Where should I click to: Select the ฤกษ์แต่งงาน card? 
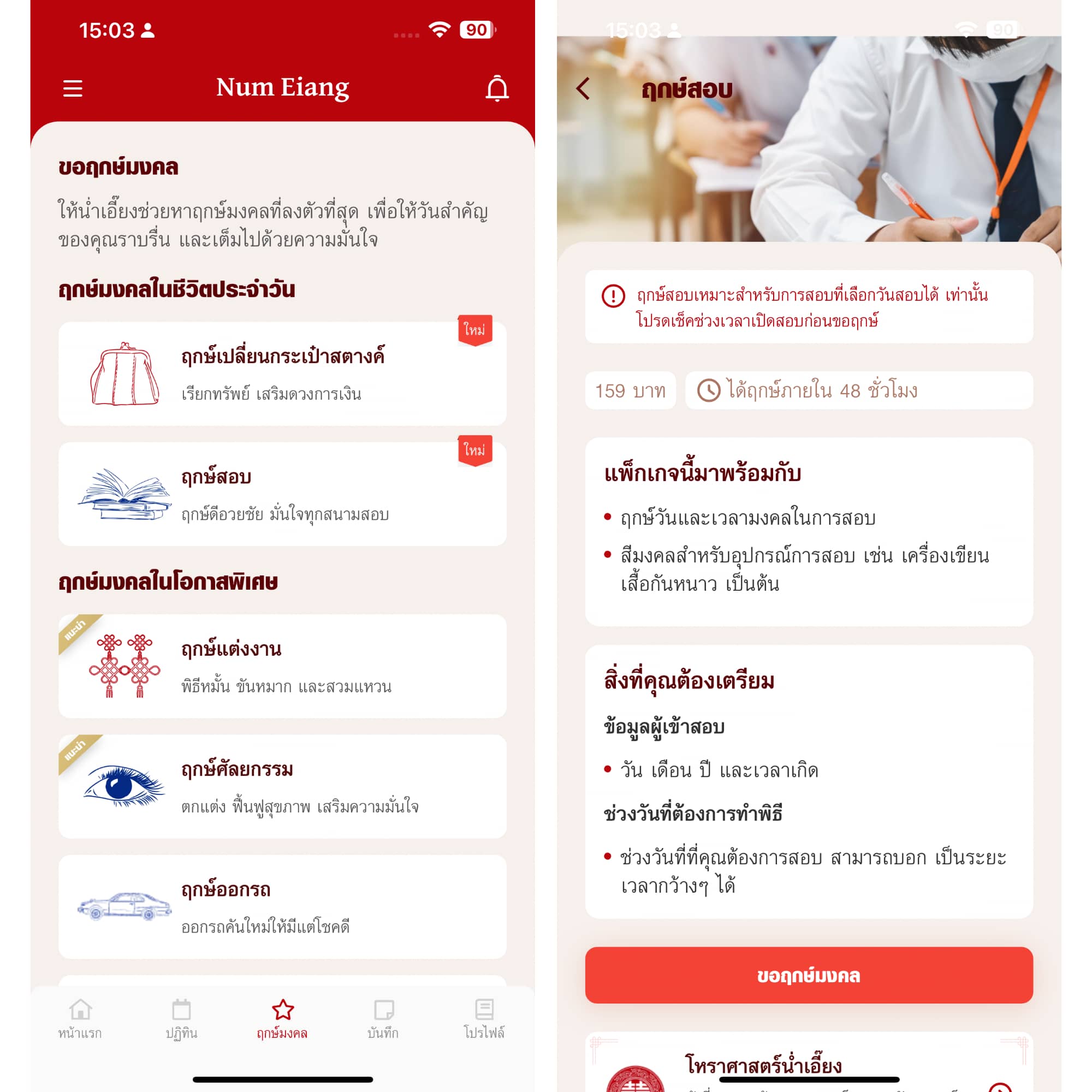point(282,666)
